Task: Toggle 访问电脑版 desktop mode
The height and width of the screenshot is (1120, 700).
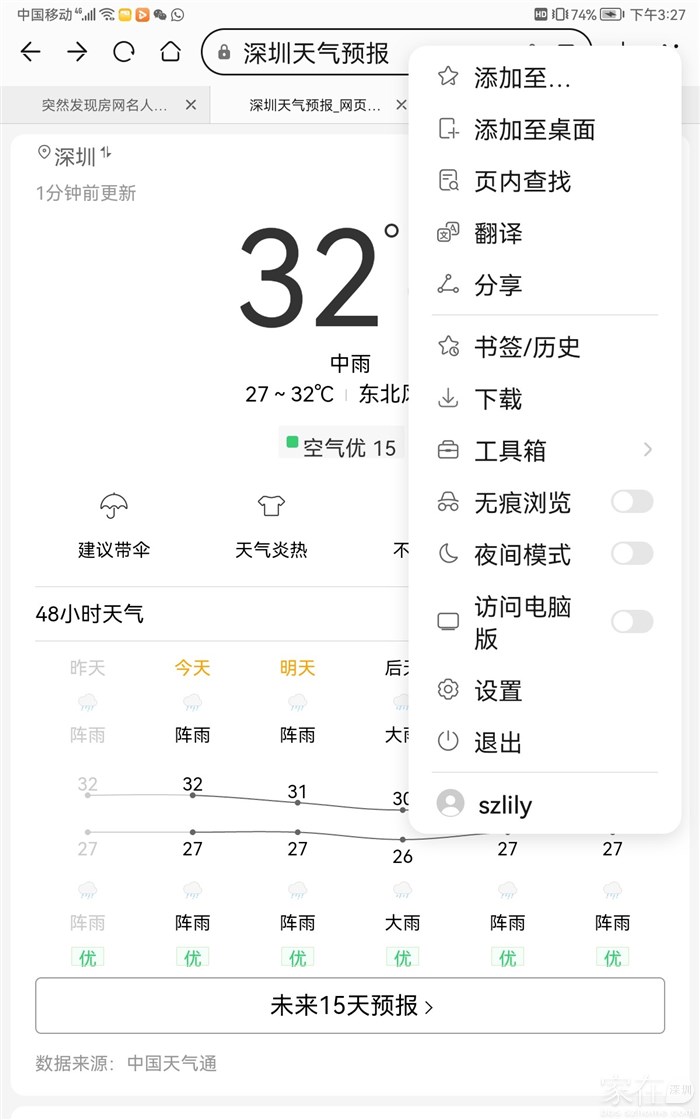Action: click(632, 621)
